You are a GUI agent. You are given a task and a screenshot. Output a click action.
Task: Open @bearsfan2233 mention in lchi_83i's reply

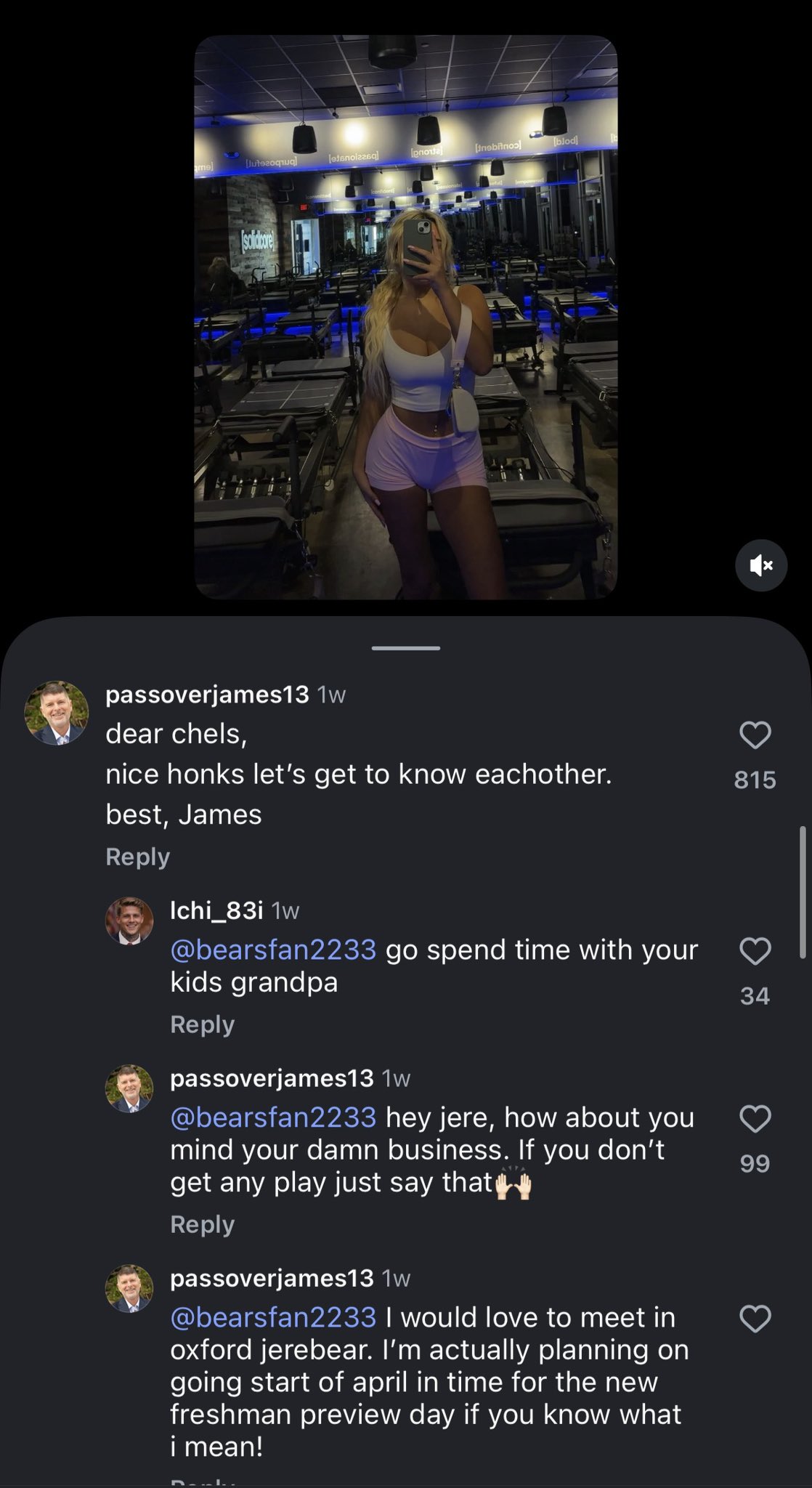coord(273,950)
